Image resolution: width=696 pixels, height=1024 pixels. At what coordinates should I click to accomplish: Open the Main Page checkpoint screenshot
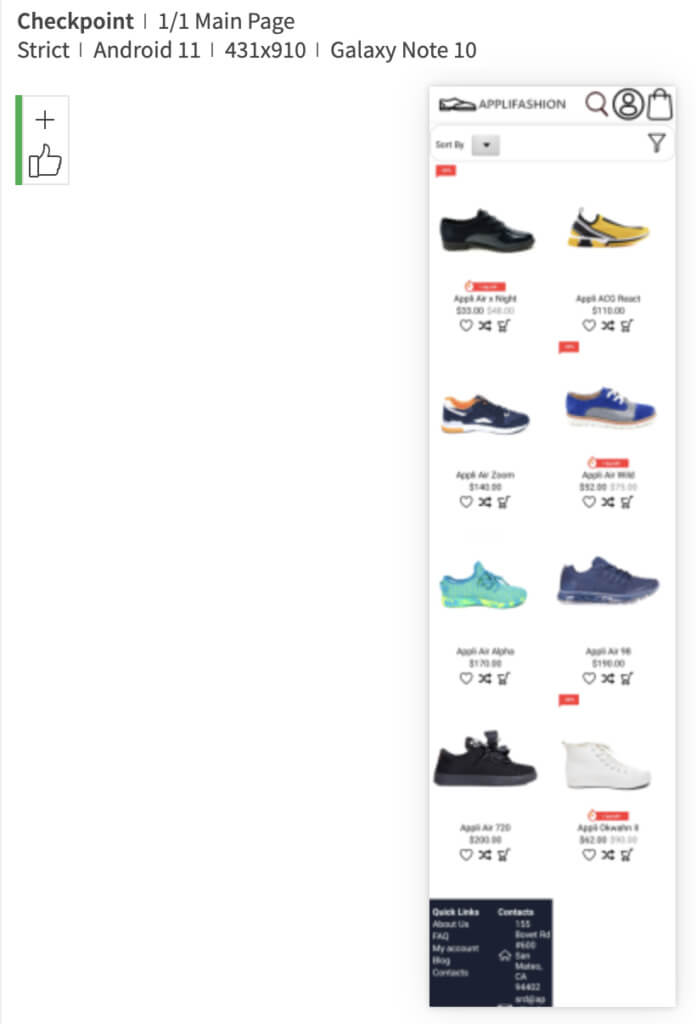click(x=552, y=546)
